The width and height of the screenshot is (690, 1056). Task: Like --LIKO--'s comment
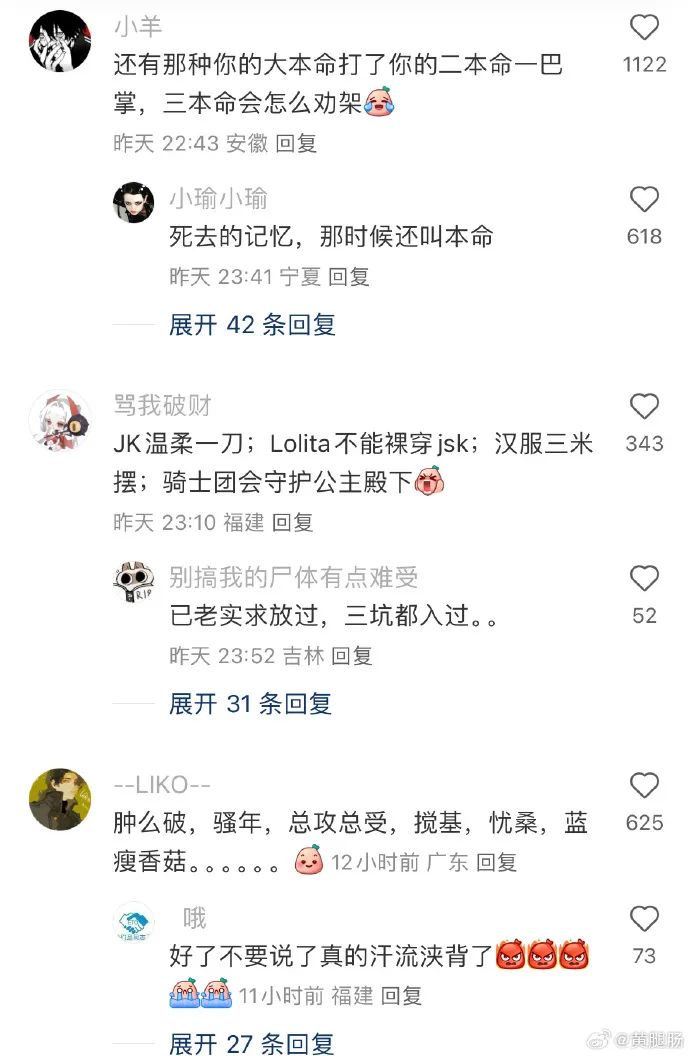point(644,785)
